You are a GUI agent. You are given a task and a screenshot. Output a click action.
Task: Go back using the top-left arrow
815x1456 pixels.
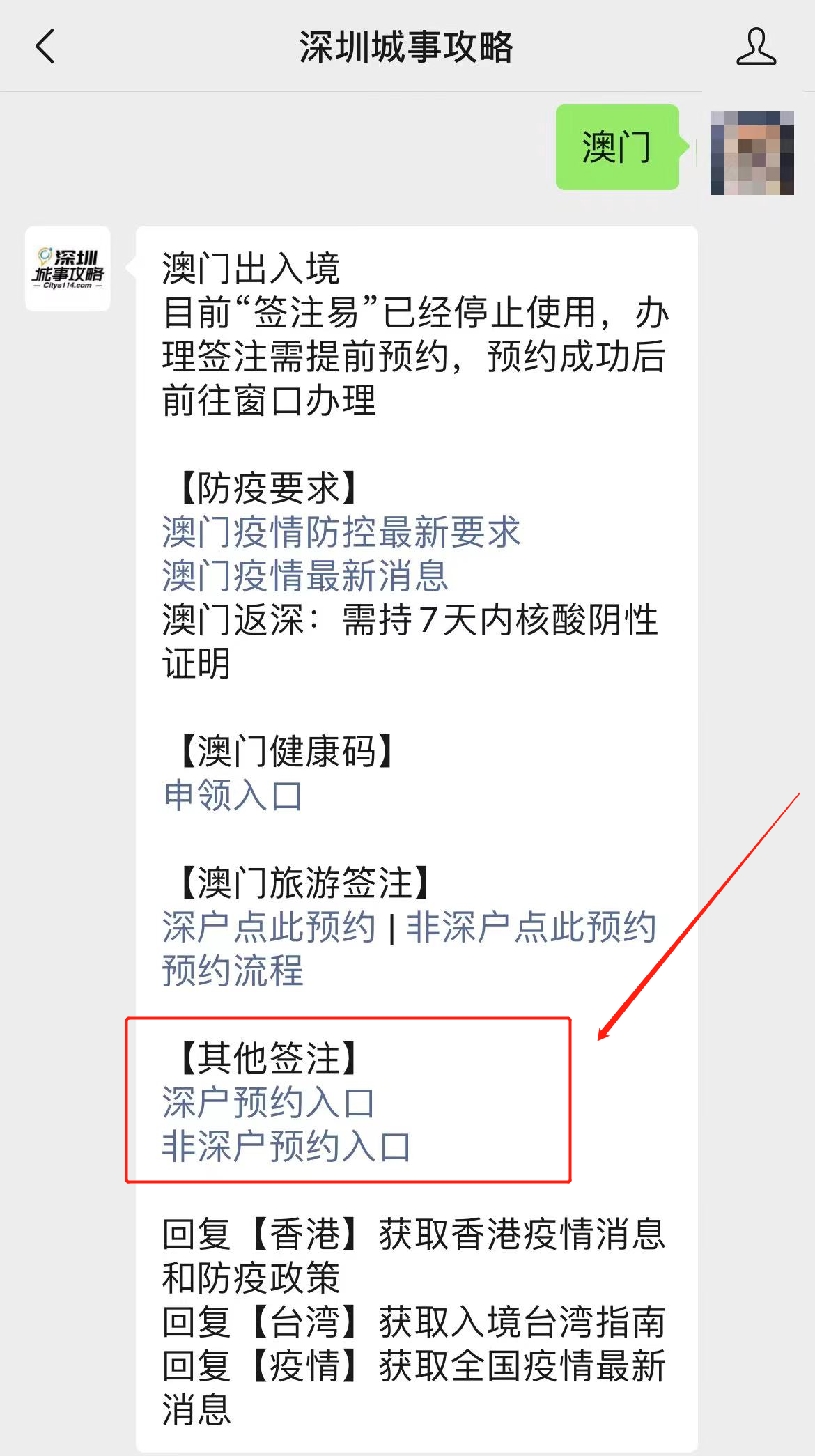[x=45, y=47]
